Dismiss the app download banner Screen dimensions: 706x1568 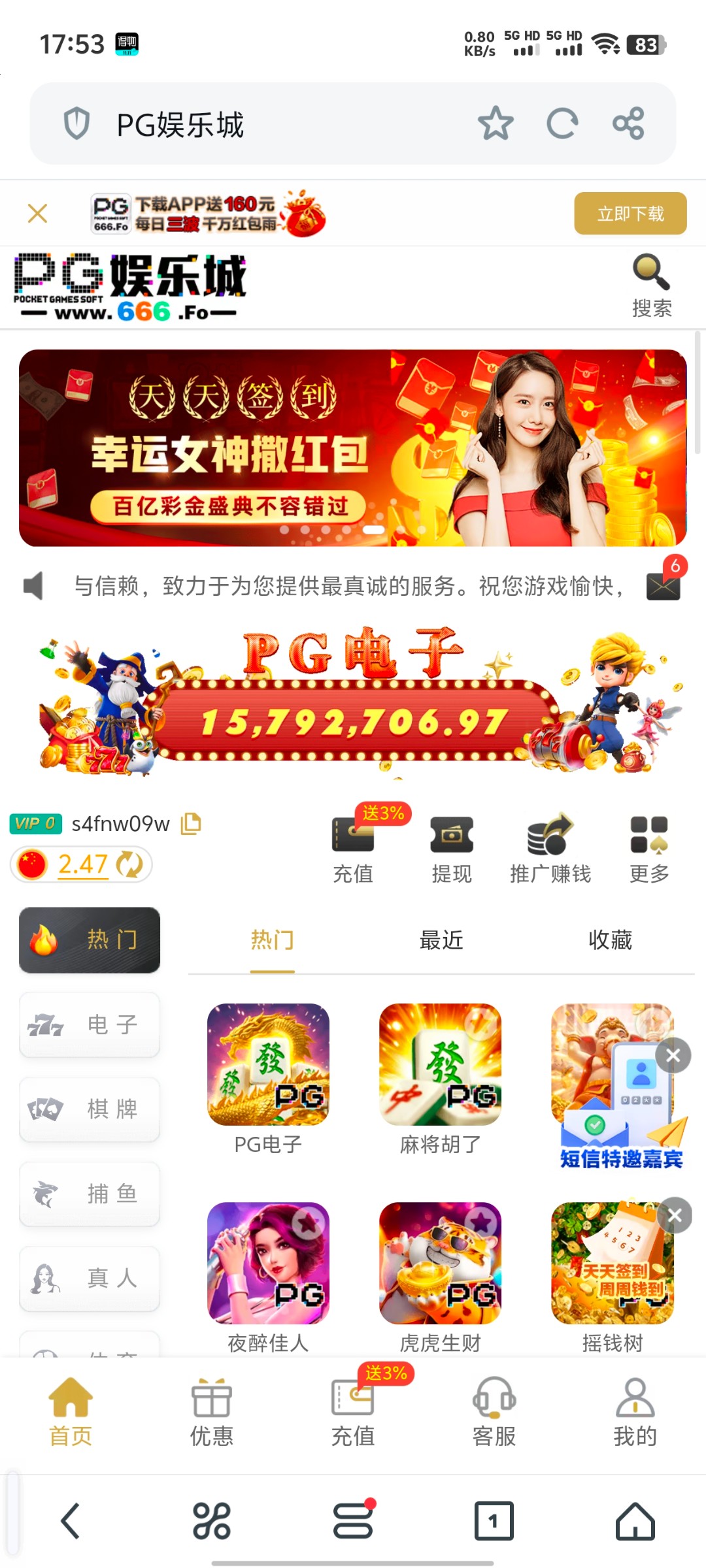point(38,213)
